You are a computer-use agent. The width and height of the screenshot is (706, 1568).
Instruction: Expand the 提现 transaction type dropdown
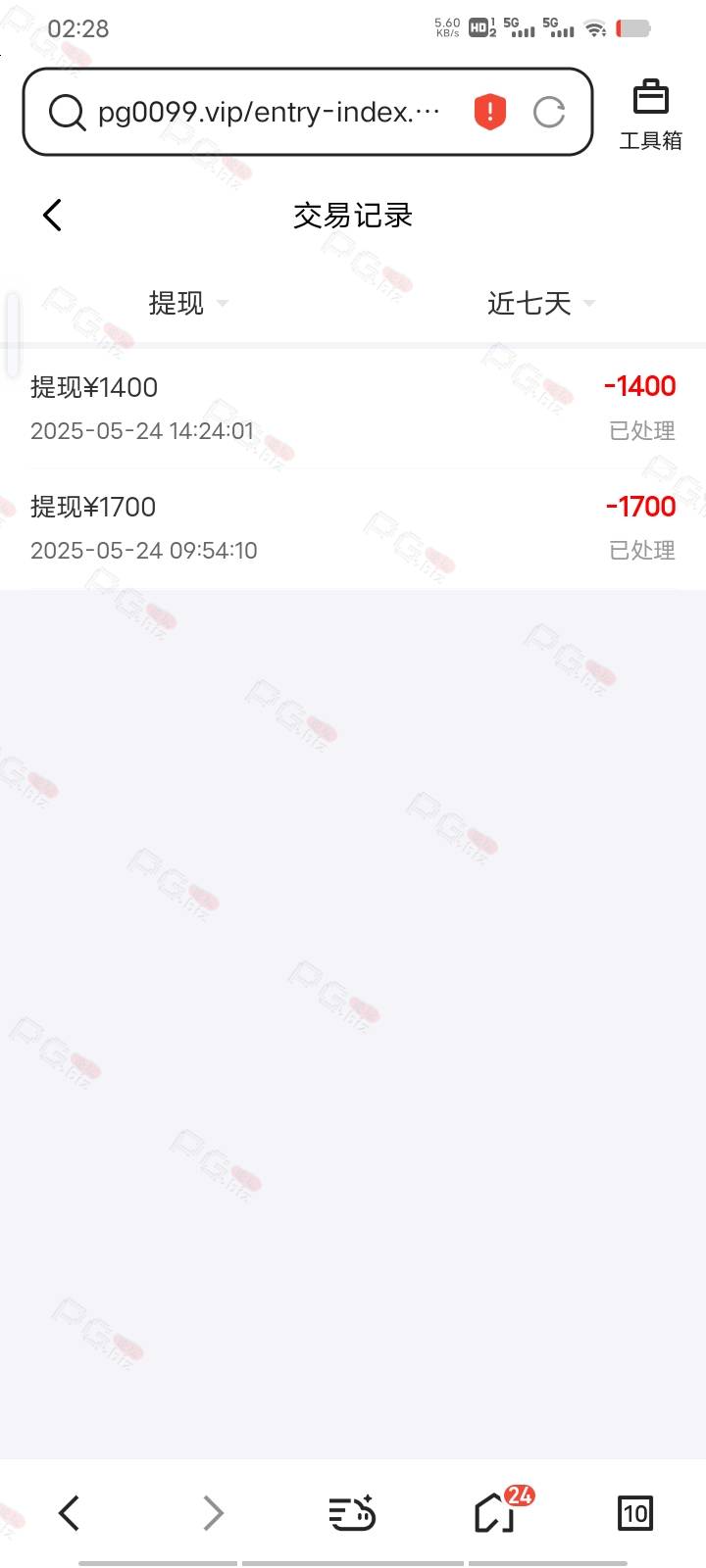tap(188, 303)
